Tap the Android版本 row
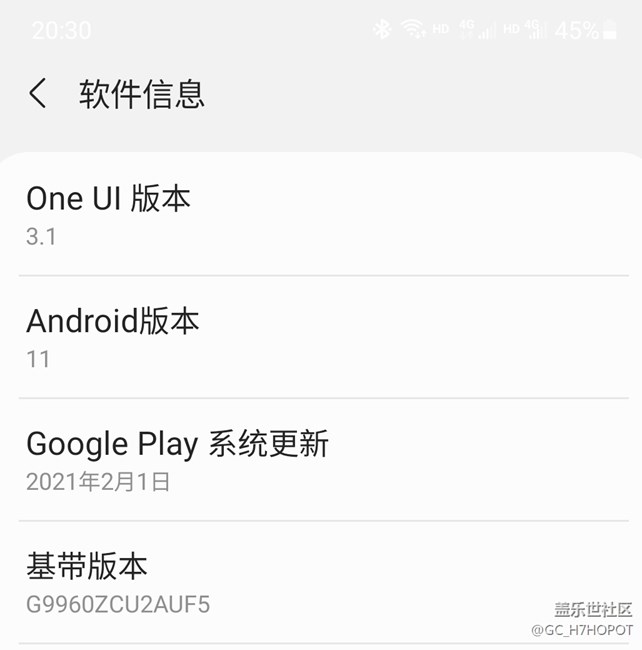The width and height of the screenshot is (642, 650). click(x=320, y=337)
